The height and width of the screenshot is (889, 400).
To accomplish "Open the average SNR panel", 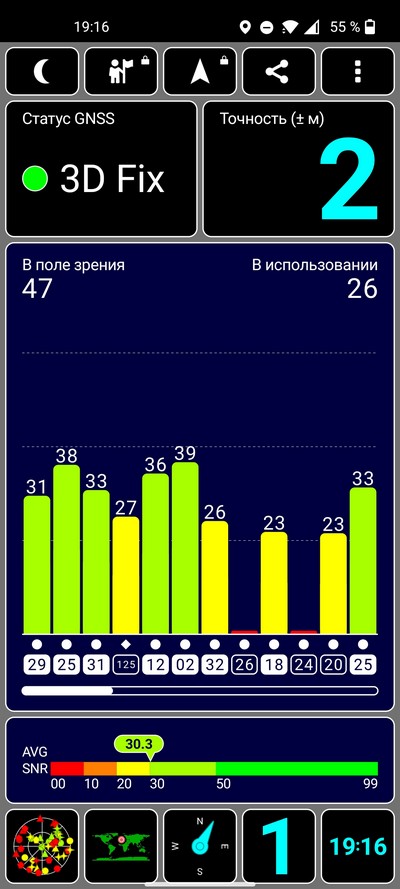I will click(x=200, y=760).
